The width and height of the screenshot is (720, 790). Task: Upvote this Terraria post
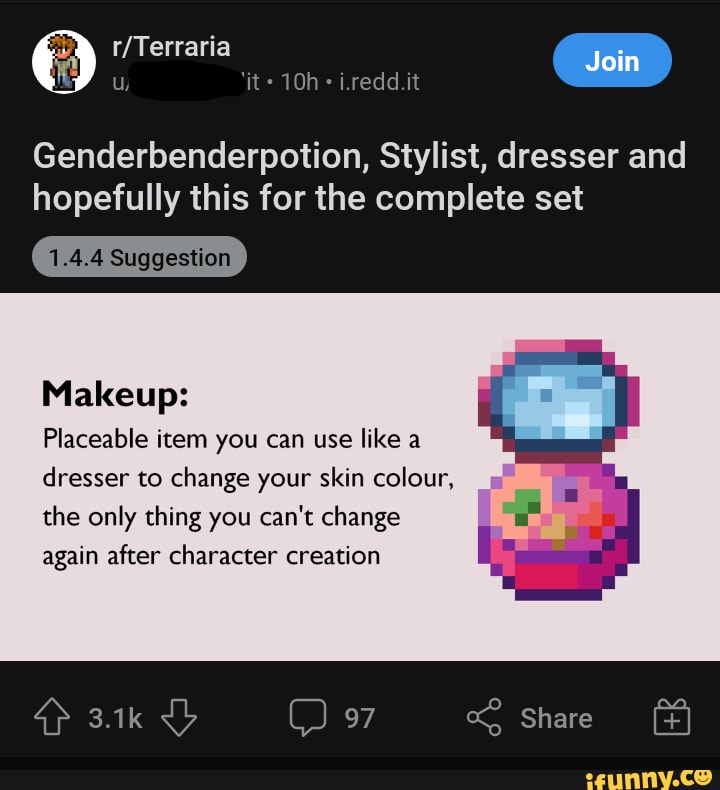click(x=51, y=717)
